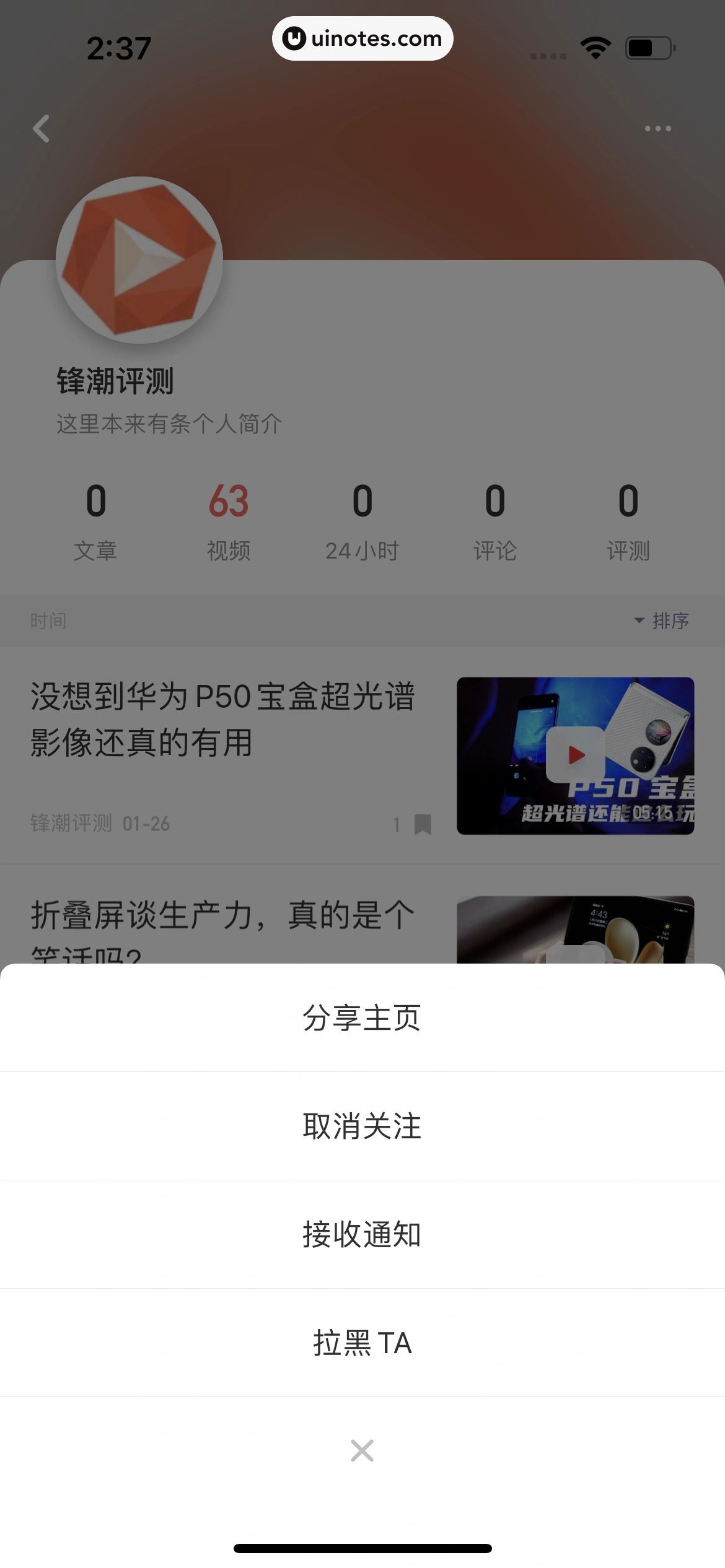725x1568 pixels.
Task: Tap the uinotes.com capsule in the status bar
Action: (362, 38)
